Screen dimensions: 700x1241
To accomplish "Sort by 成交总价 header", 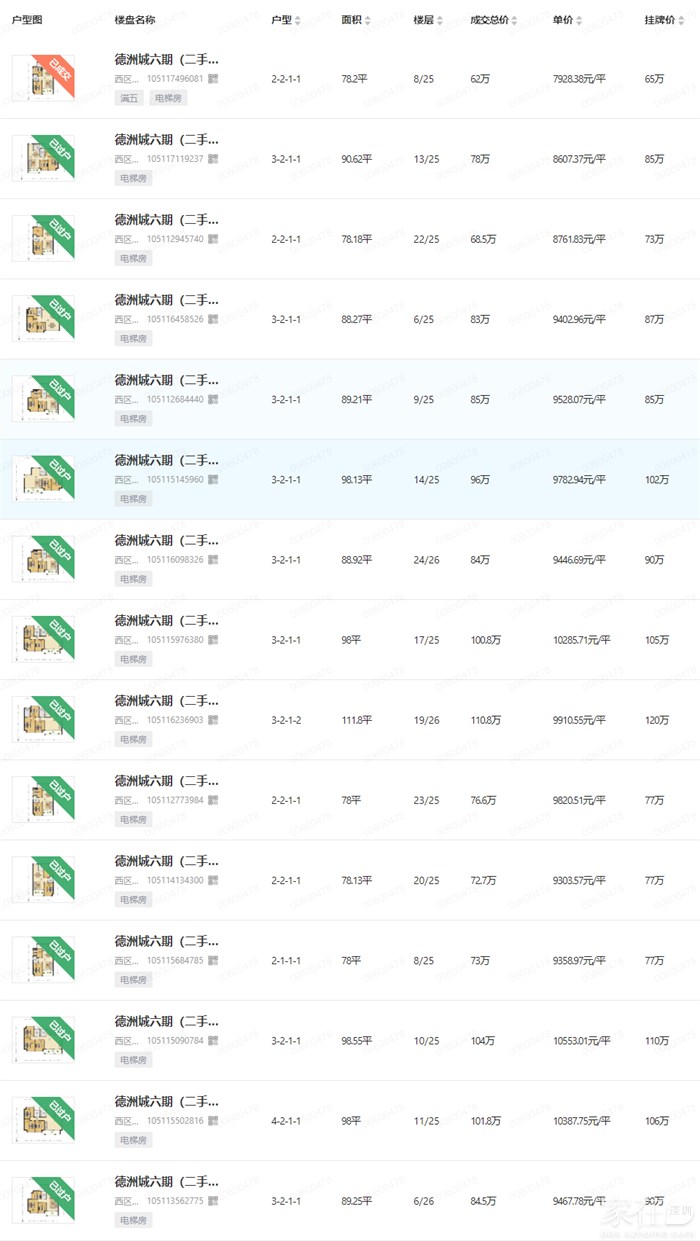I will tap(494, 20).
